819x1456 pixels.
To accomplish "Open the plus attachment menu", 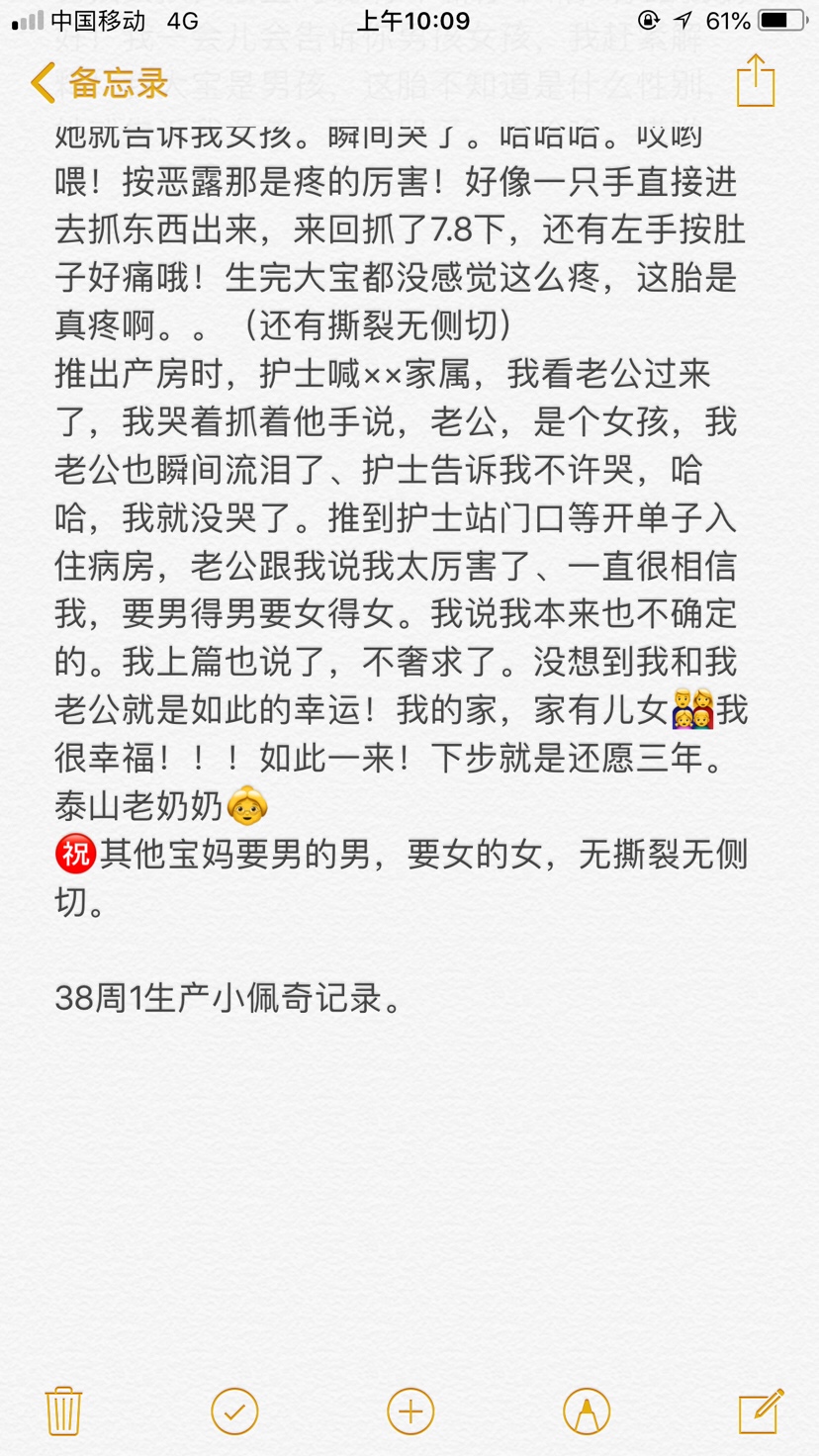I will point(410,1410).
